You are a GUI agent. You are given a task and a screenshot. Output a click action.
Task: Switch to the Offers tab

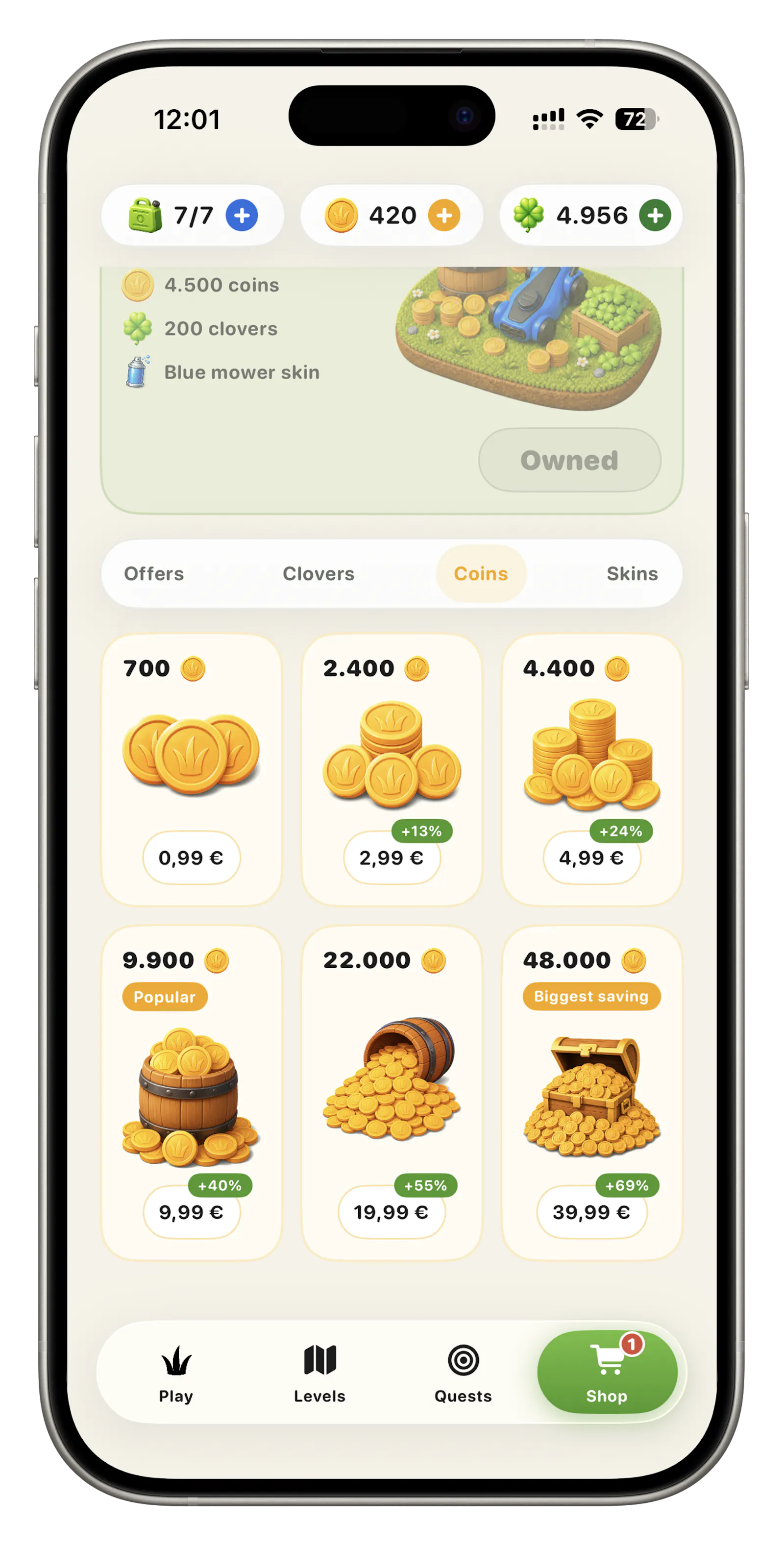tap(154, 574)
